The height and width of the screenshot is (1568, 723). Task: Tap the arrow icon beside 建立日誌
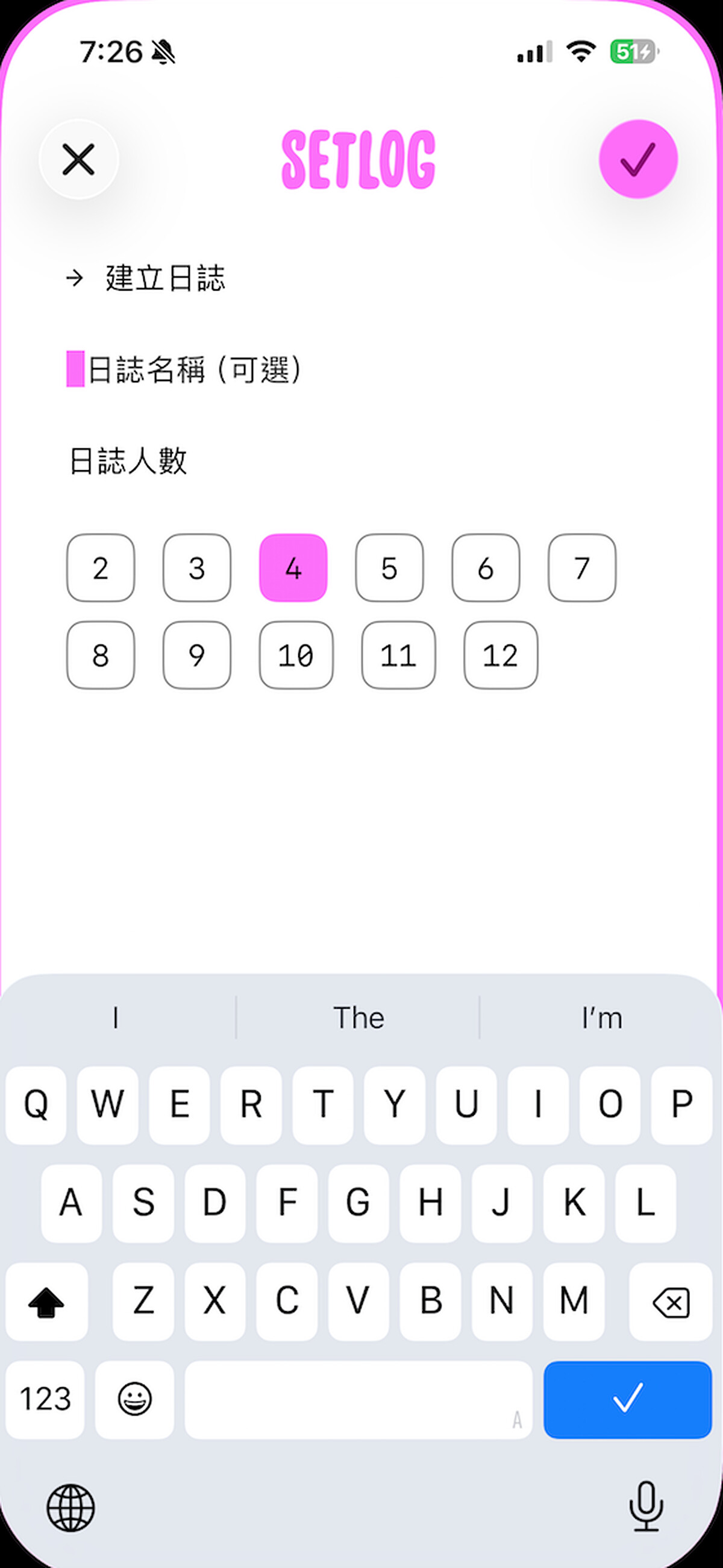(74, 279)
